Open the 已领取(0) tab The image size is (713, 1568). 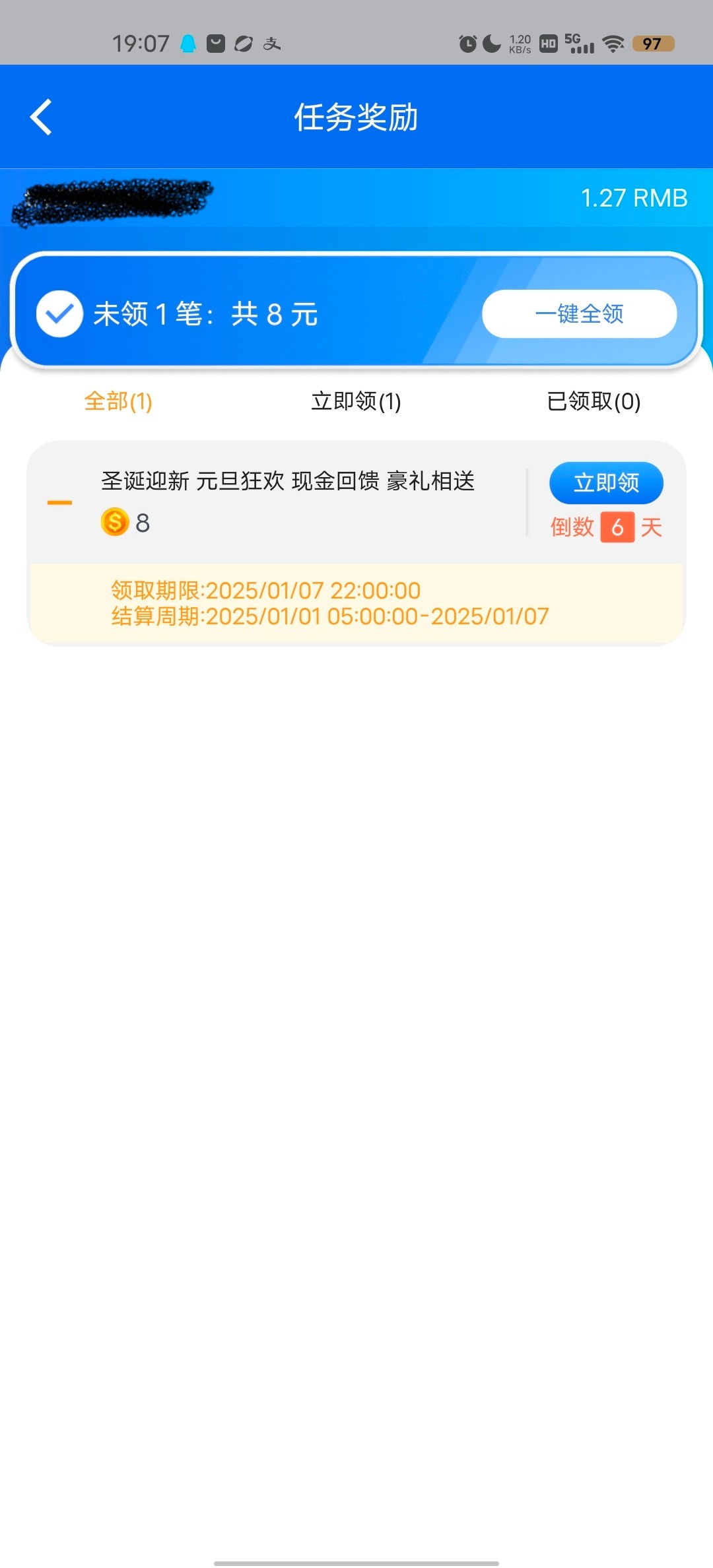594,401
